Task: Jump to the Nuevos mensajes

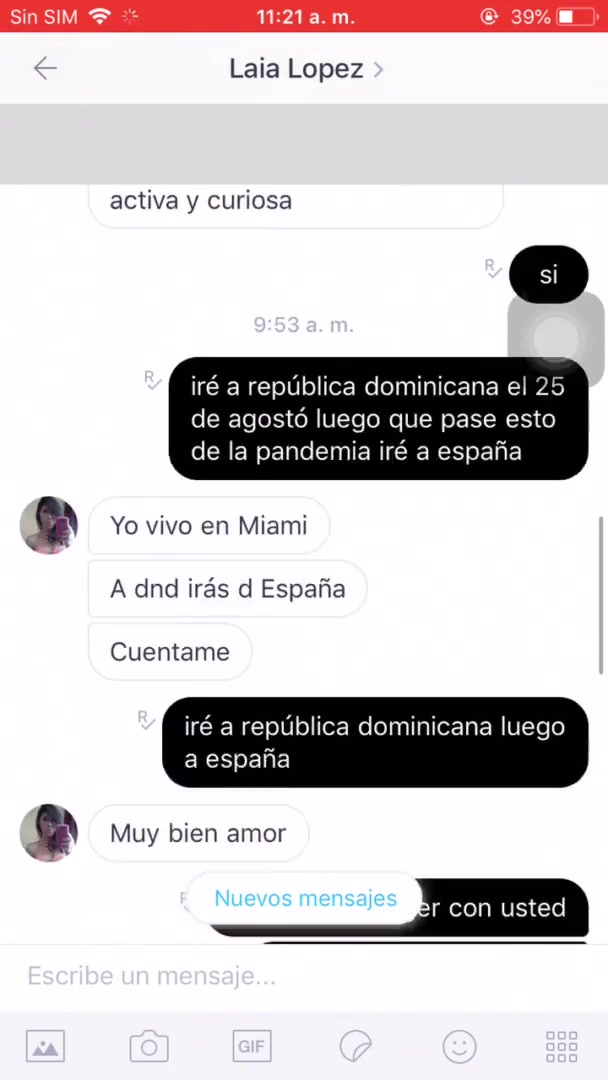Action: [305, 898]
